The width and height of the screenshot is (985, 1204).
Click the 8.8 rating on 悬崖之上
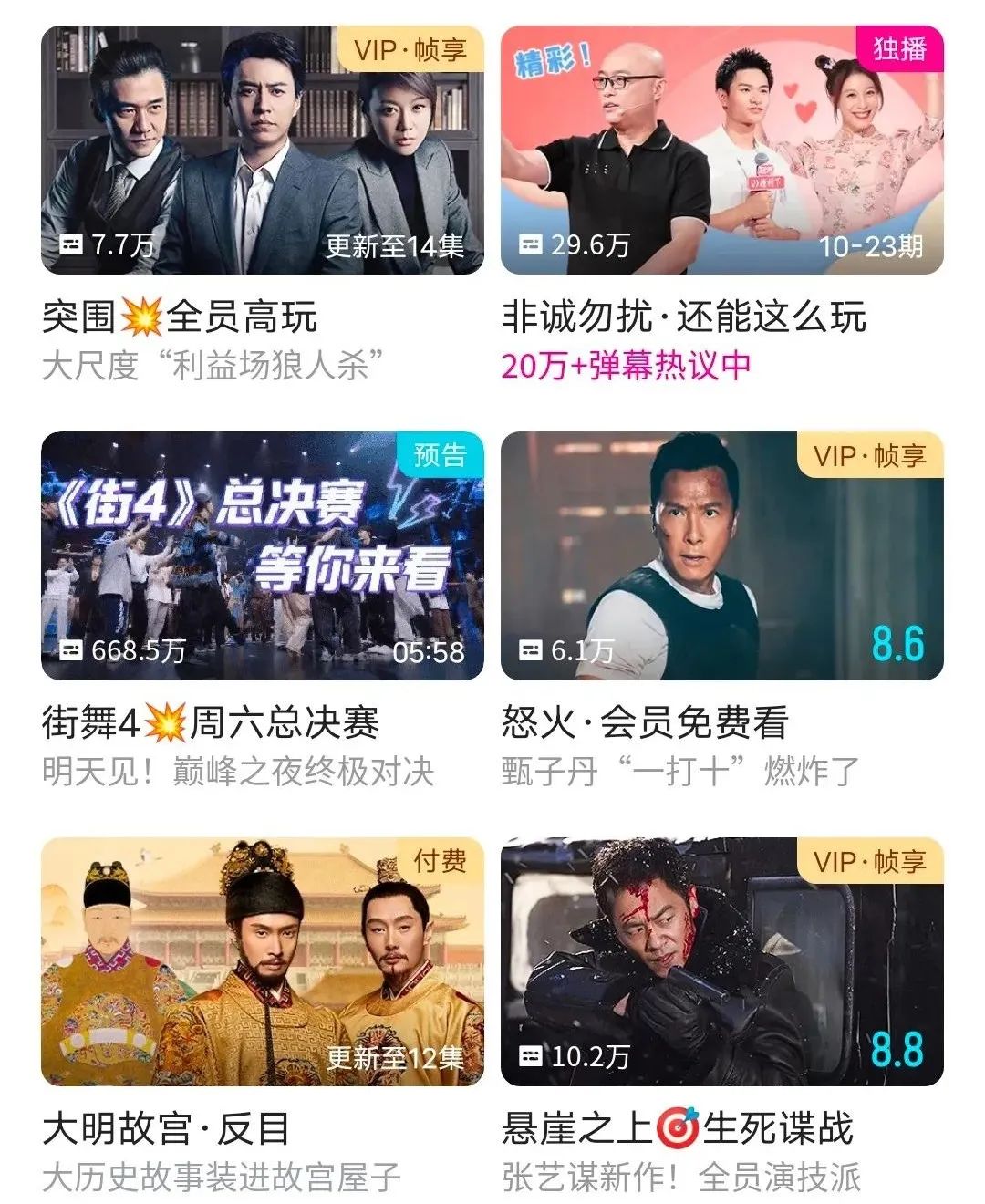coord(897,1051)
